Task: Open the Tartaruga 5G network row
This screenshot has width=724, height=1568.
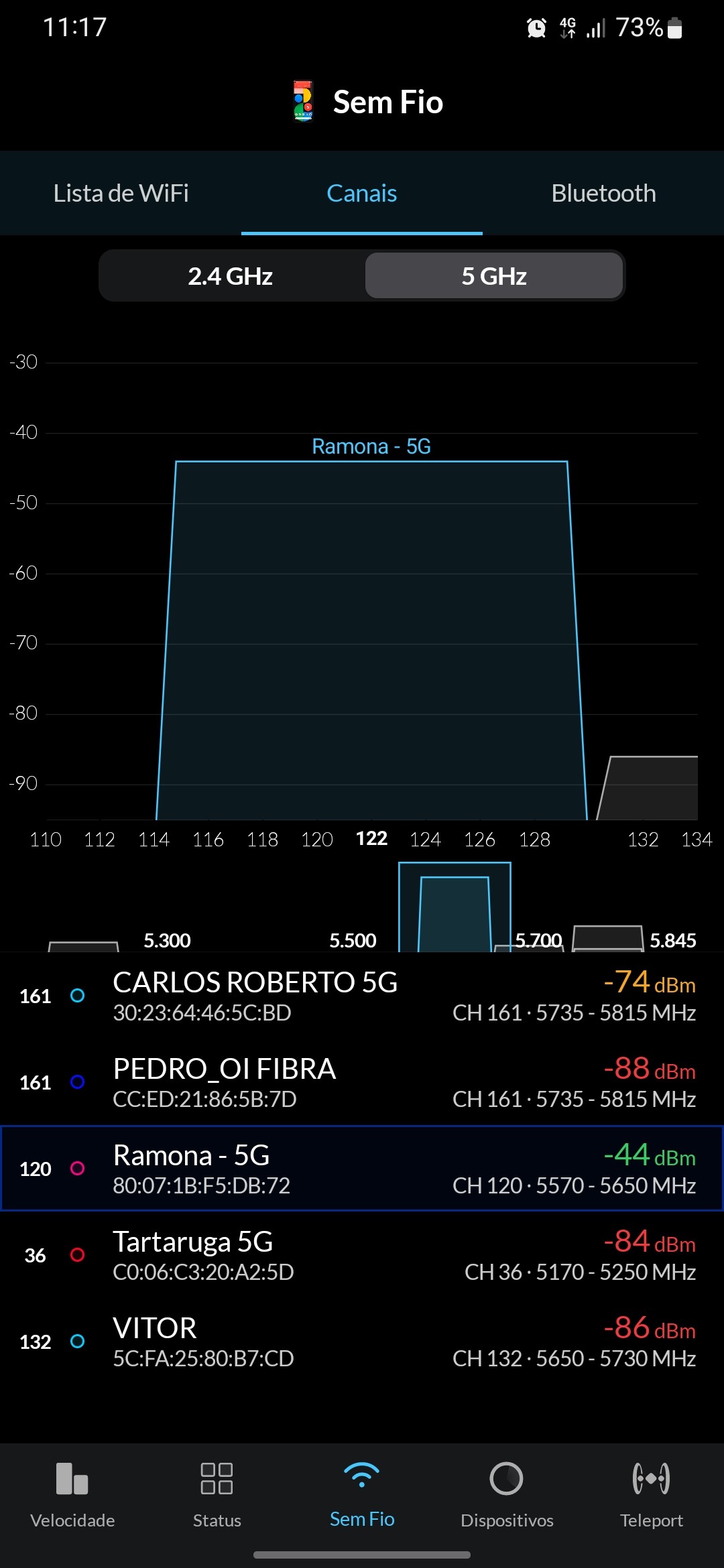Action: coord(362,1255)
